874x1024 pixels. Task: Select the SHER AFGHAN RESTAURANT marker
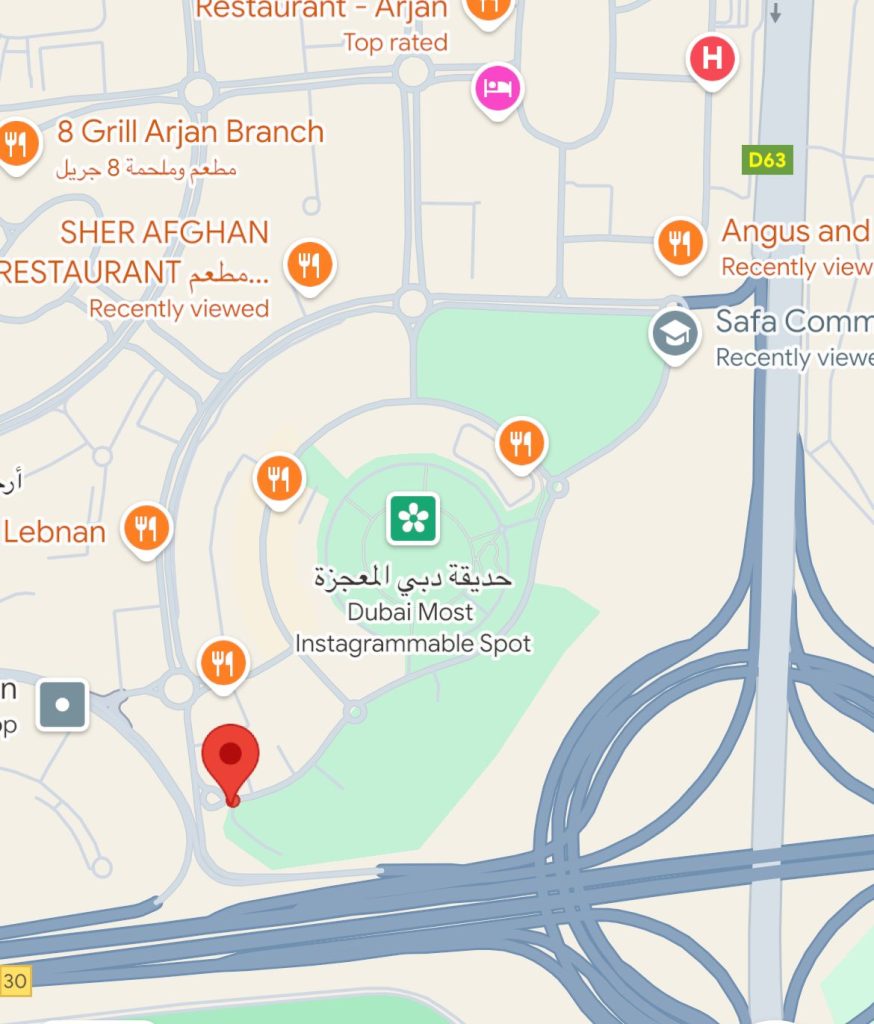309,265
